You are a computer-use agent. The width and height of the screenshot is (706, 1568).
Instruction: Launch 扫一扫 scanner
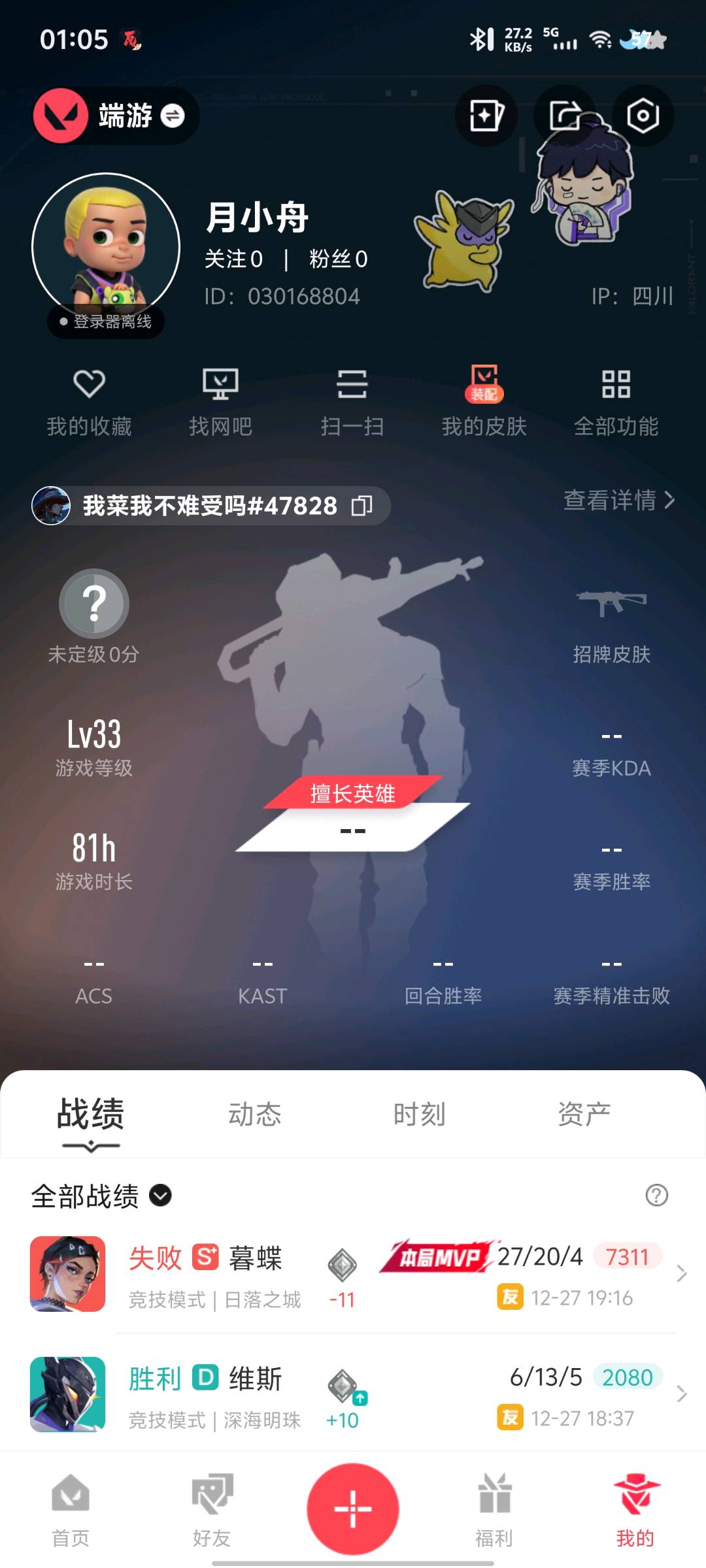point(352,402)
